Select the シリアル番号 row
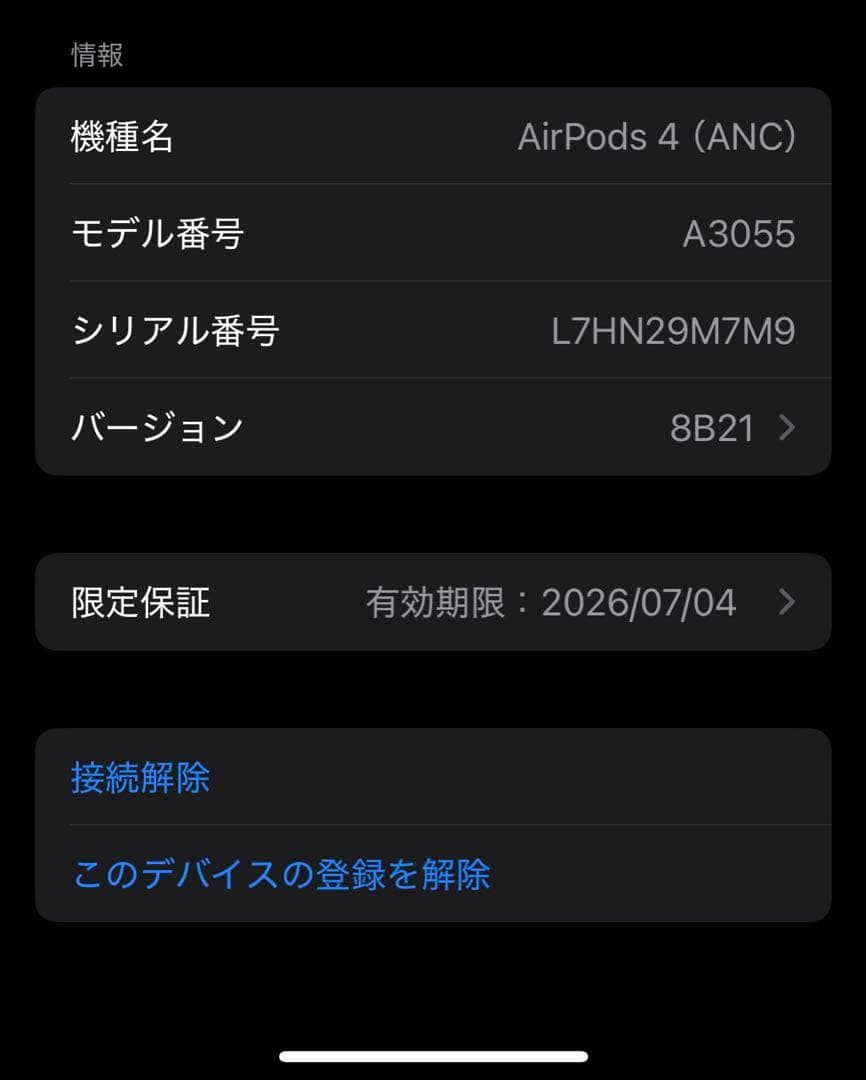The height and width of the screenshot is (1080, 866). tap(433, 330)
